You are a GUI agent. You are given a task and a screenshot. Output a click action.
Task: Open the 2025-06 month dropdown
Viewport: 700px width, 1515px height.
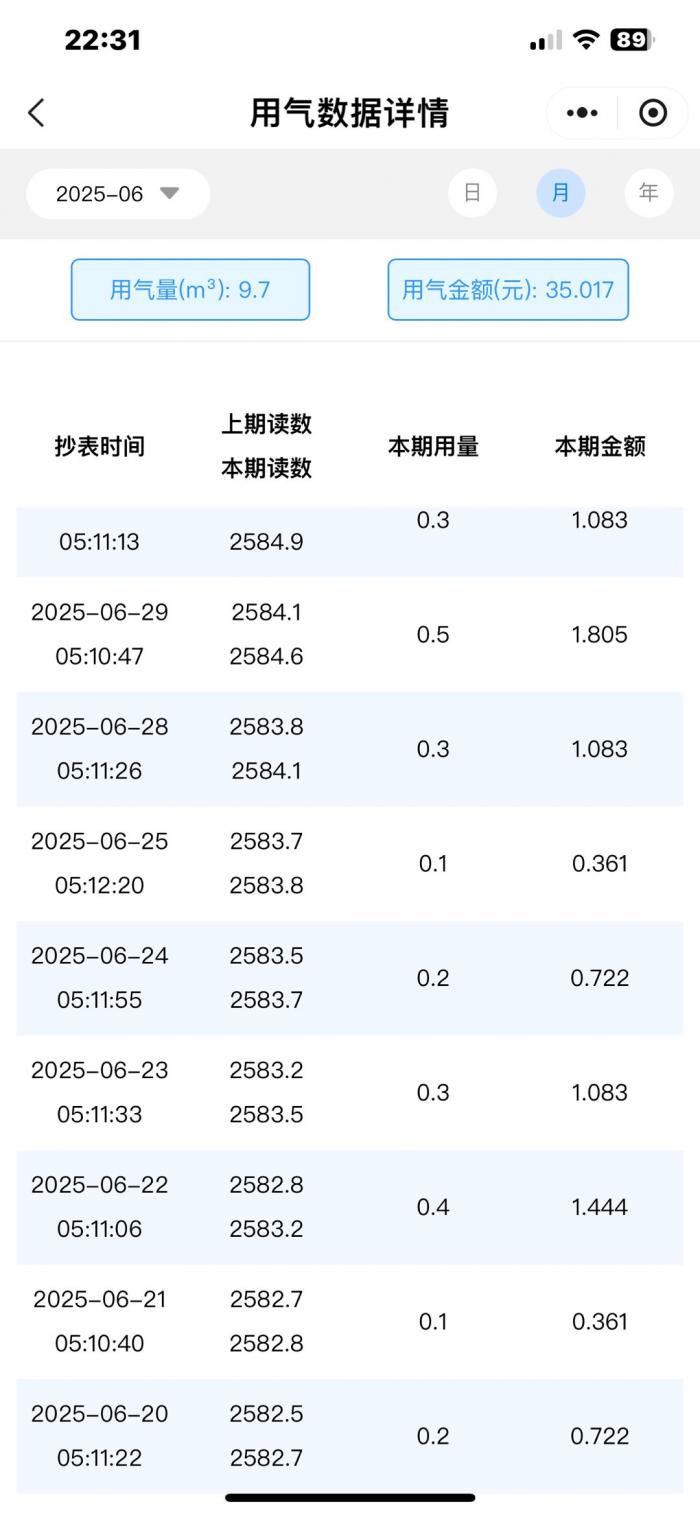(118, 194)
